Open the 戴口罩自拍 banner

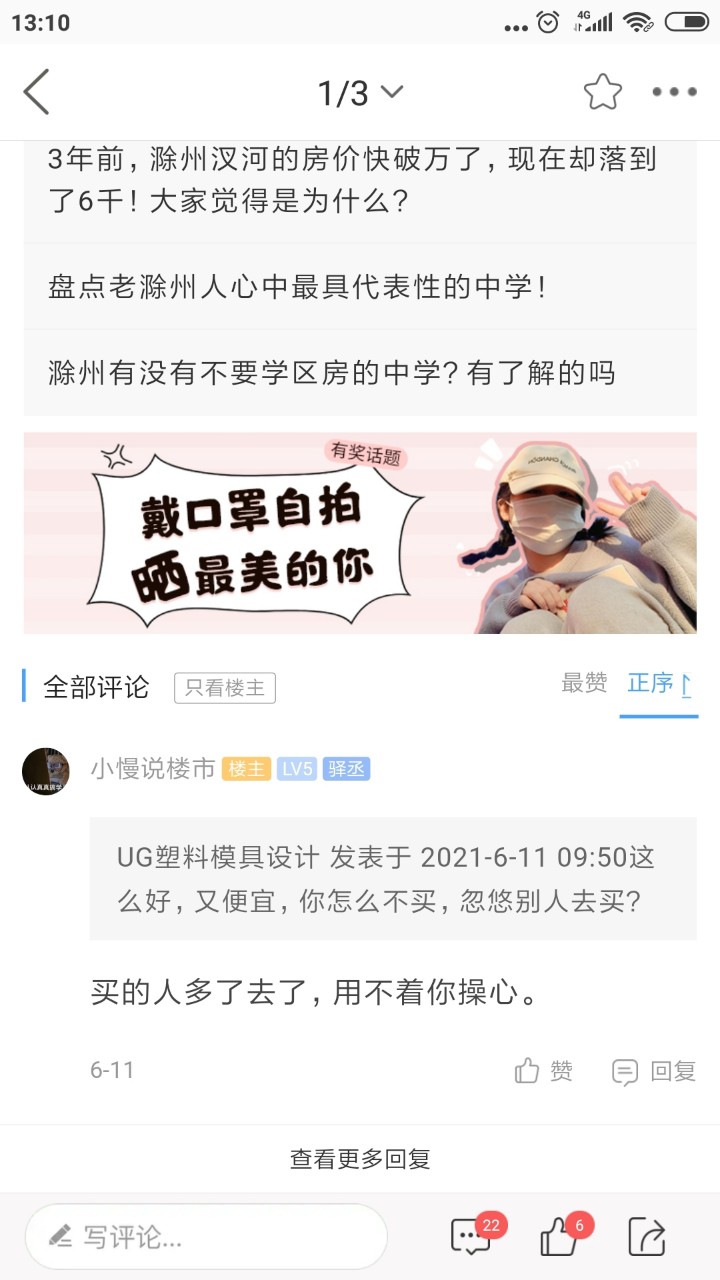[x=360, y=533]
